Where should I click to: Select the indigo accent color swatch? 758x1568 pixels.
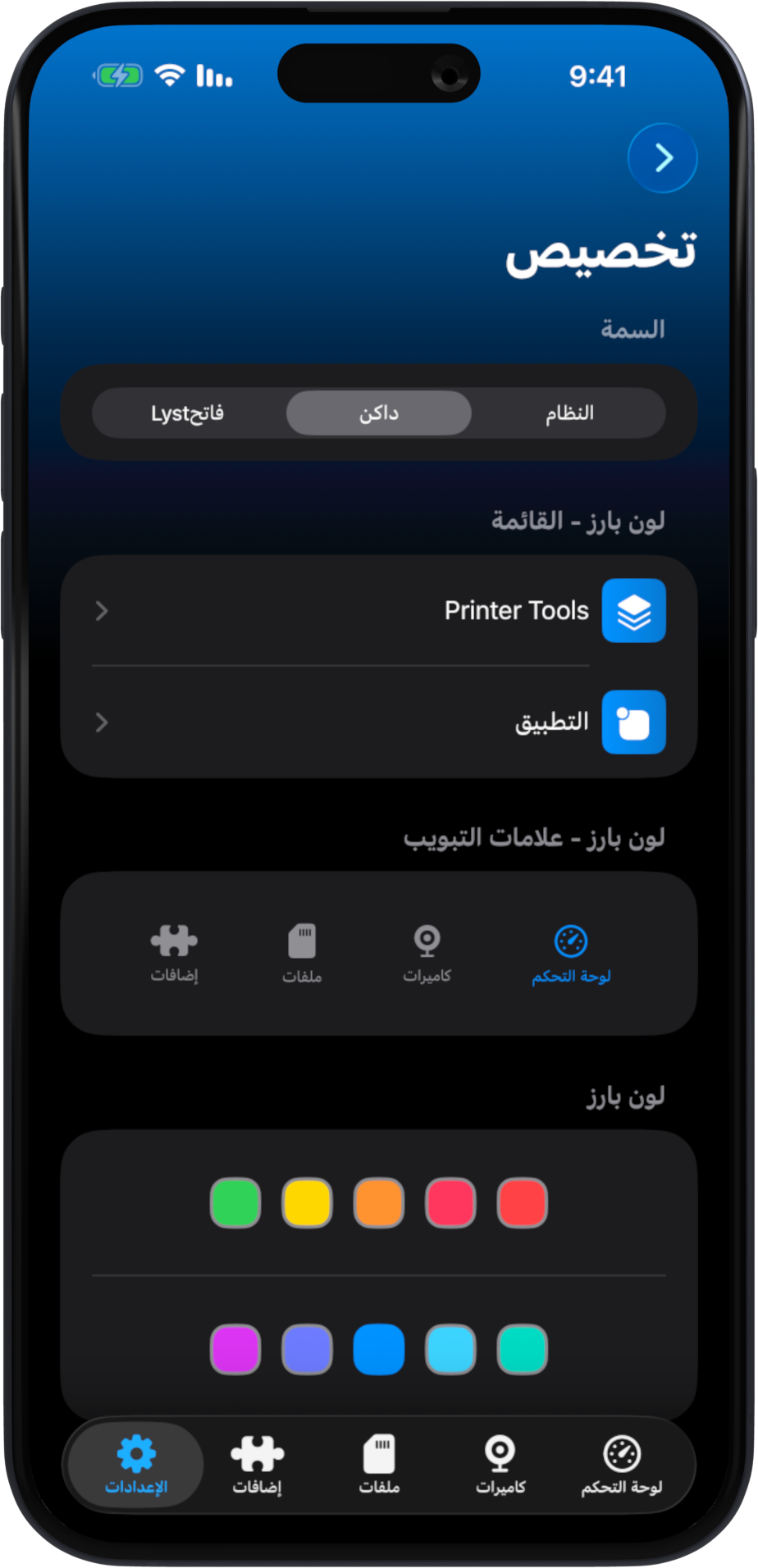[x=308, y=1349]
